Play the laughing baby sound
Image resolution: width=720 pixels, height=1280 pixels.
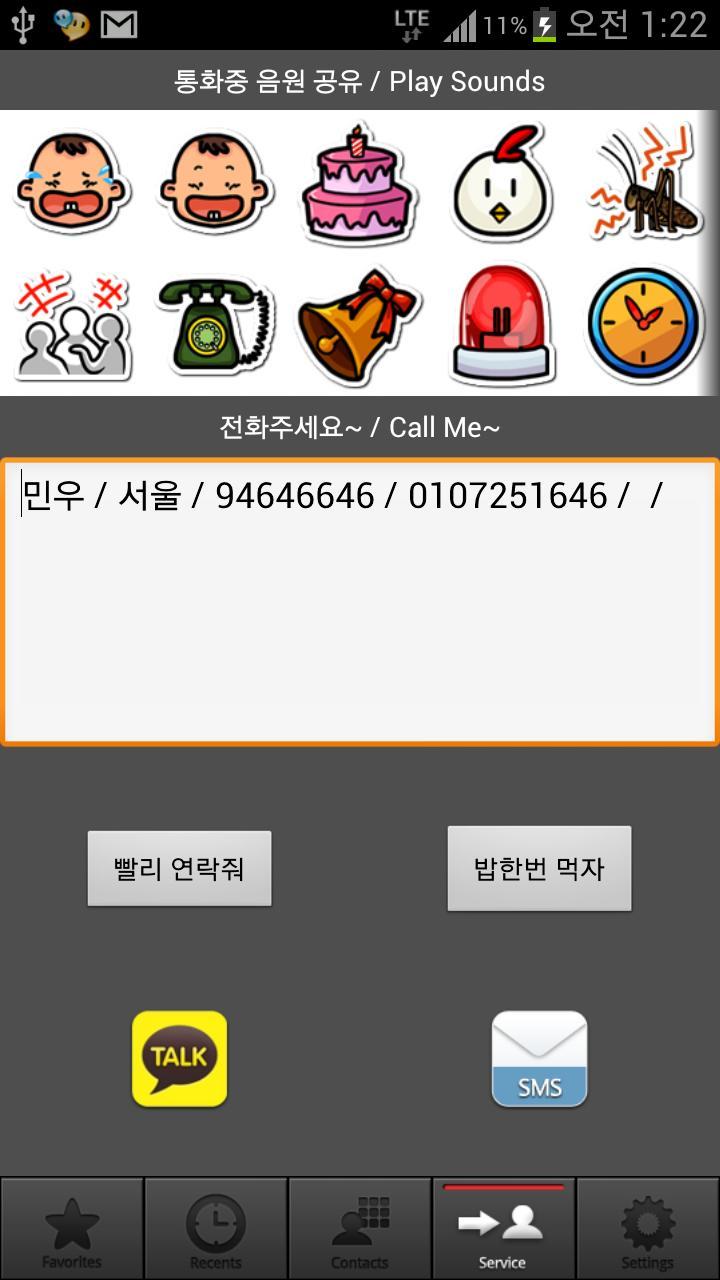pyautogui.click(x=215, y=182)
